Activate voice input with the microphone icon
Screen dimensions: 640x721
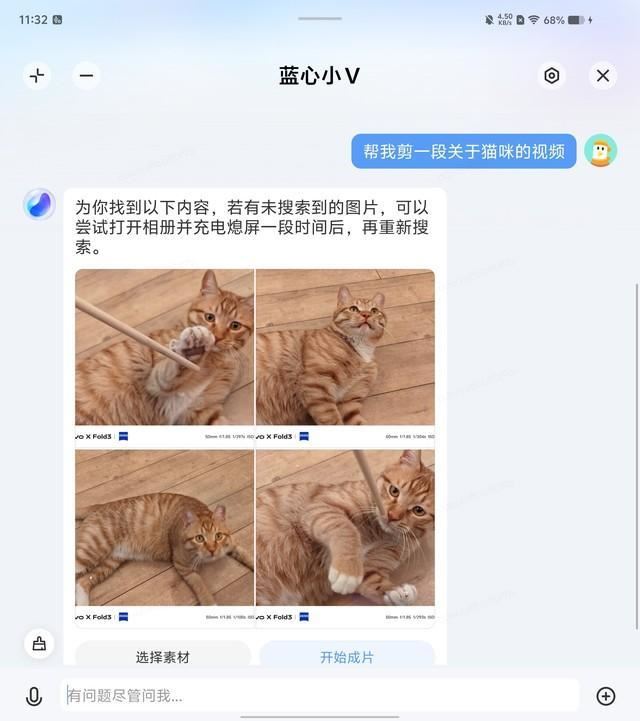(34, 696)
